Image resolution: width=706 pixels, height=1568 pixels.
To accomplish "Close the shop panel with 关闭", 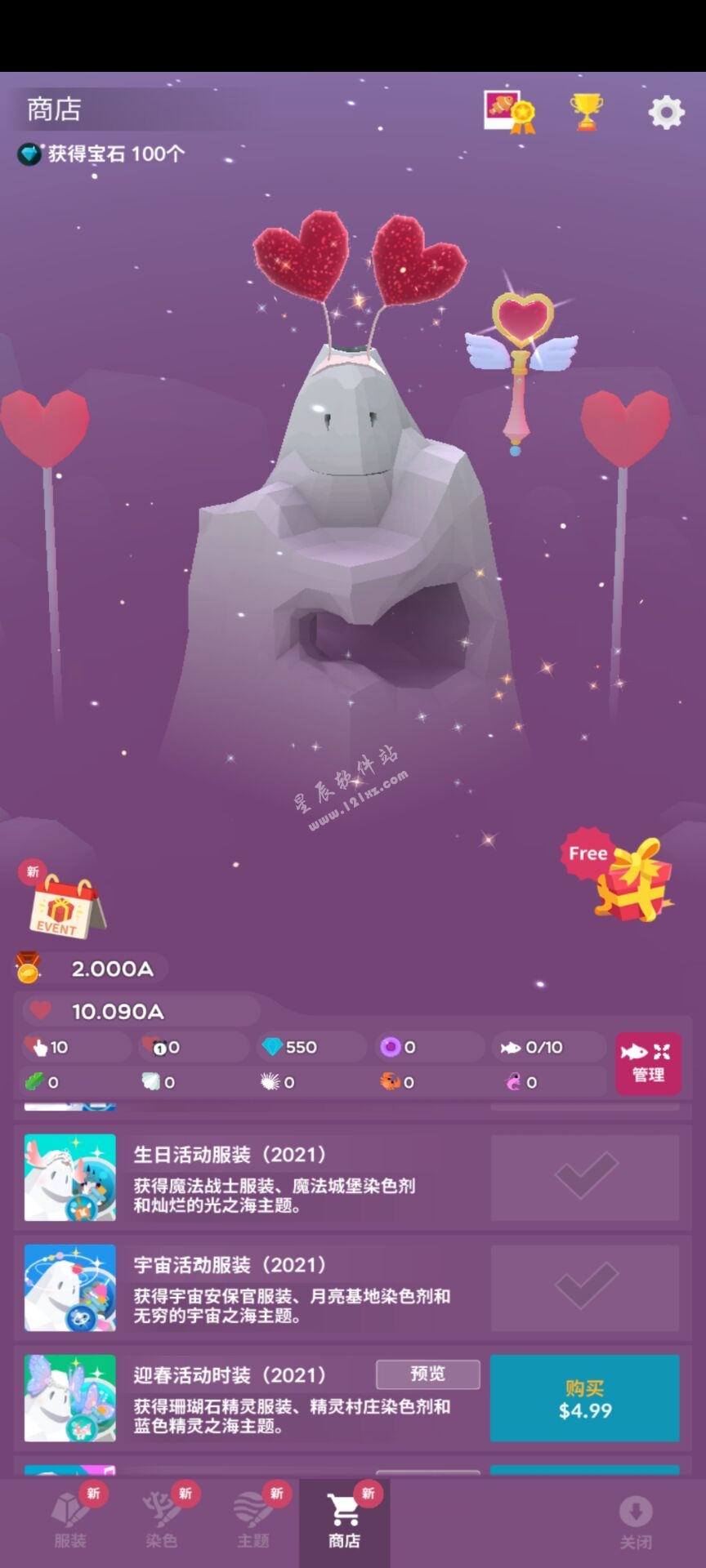I will click(635, 1522).
